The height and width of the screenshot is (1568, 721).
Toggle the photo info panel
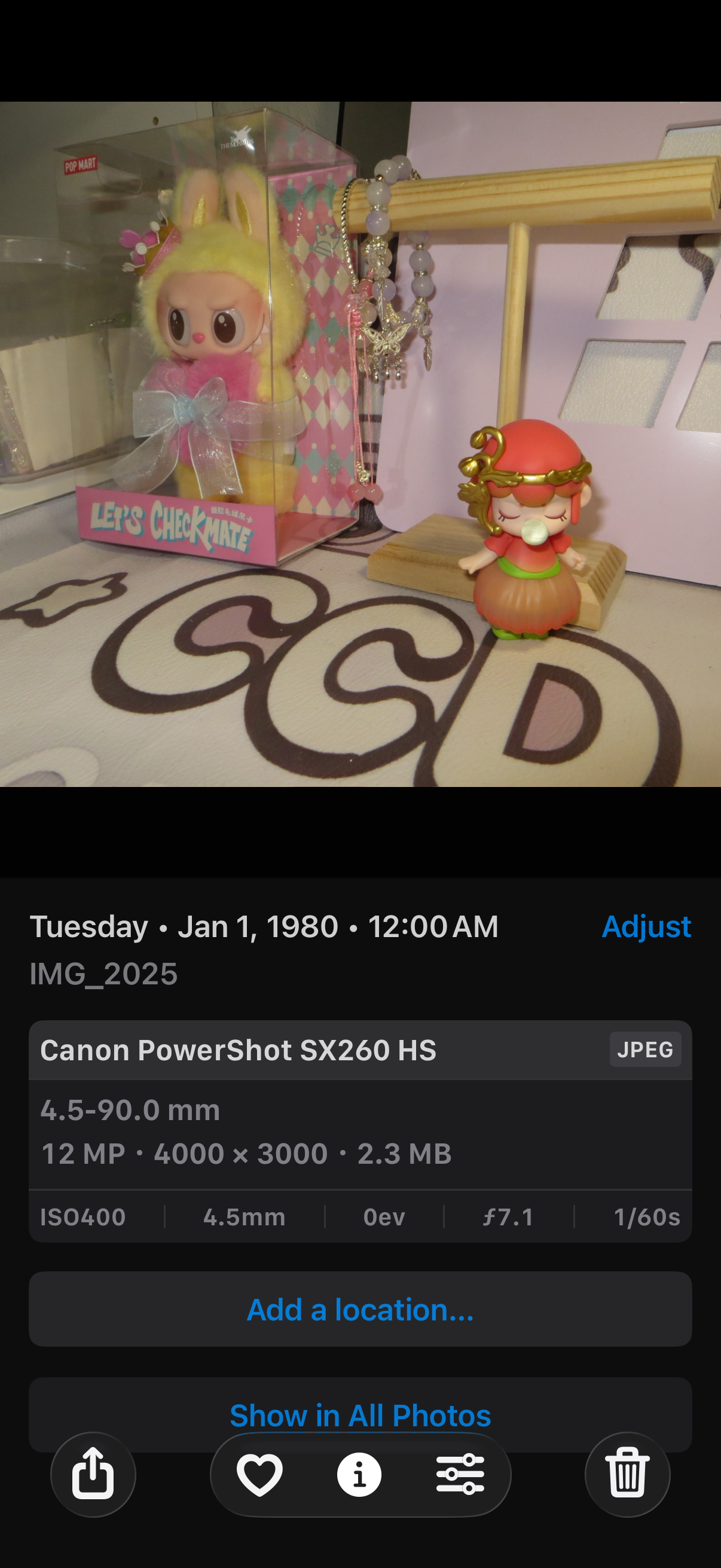point(359,1474)
